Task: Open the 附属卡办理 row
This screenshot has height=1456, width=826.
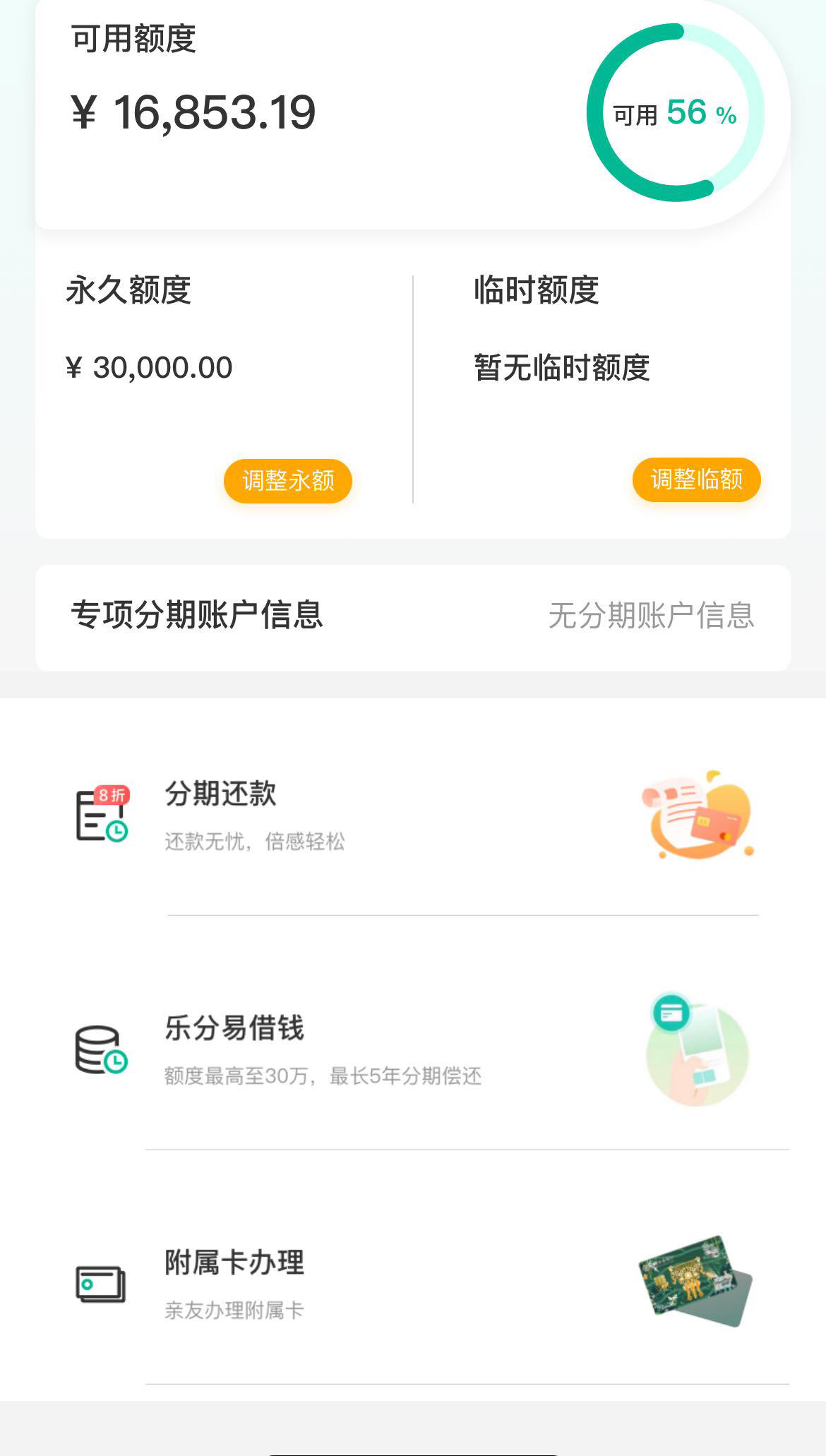Action: [x=413, y=1284]
